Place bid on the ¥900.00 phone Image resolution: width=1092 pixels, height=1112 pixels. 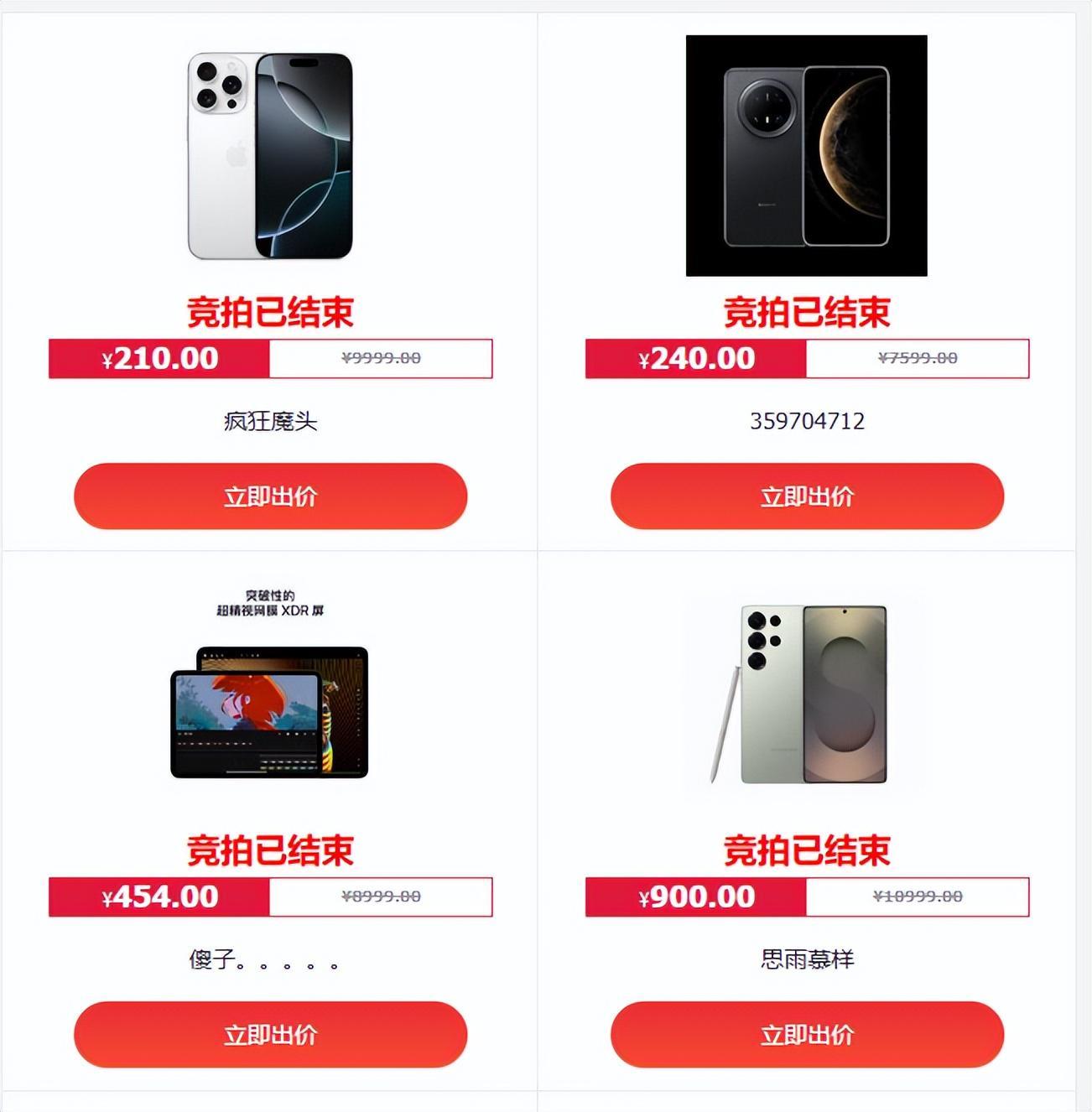pos(807,1035)
